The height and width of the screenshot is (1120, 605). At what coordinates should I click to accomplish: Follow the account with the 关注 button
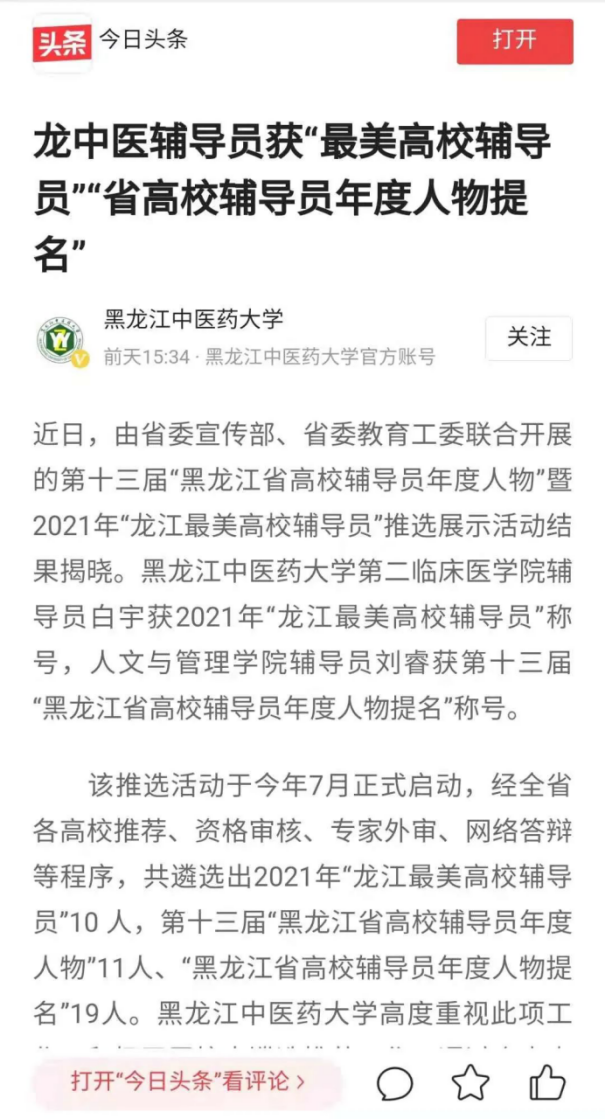click(x=529, y=338)
